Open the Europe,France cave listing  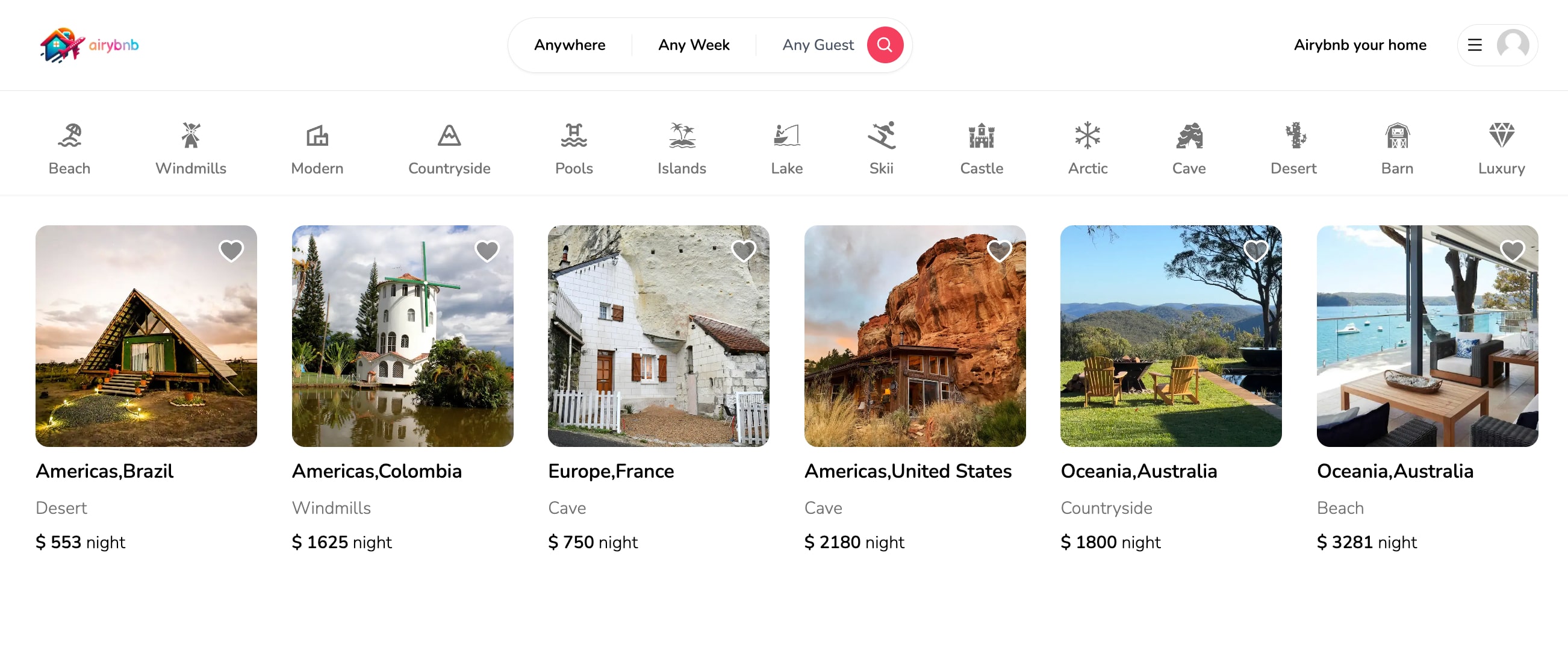[x=658, y=336]
